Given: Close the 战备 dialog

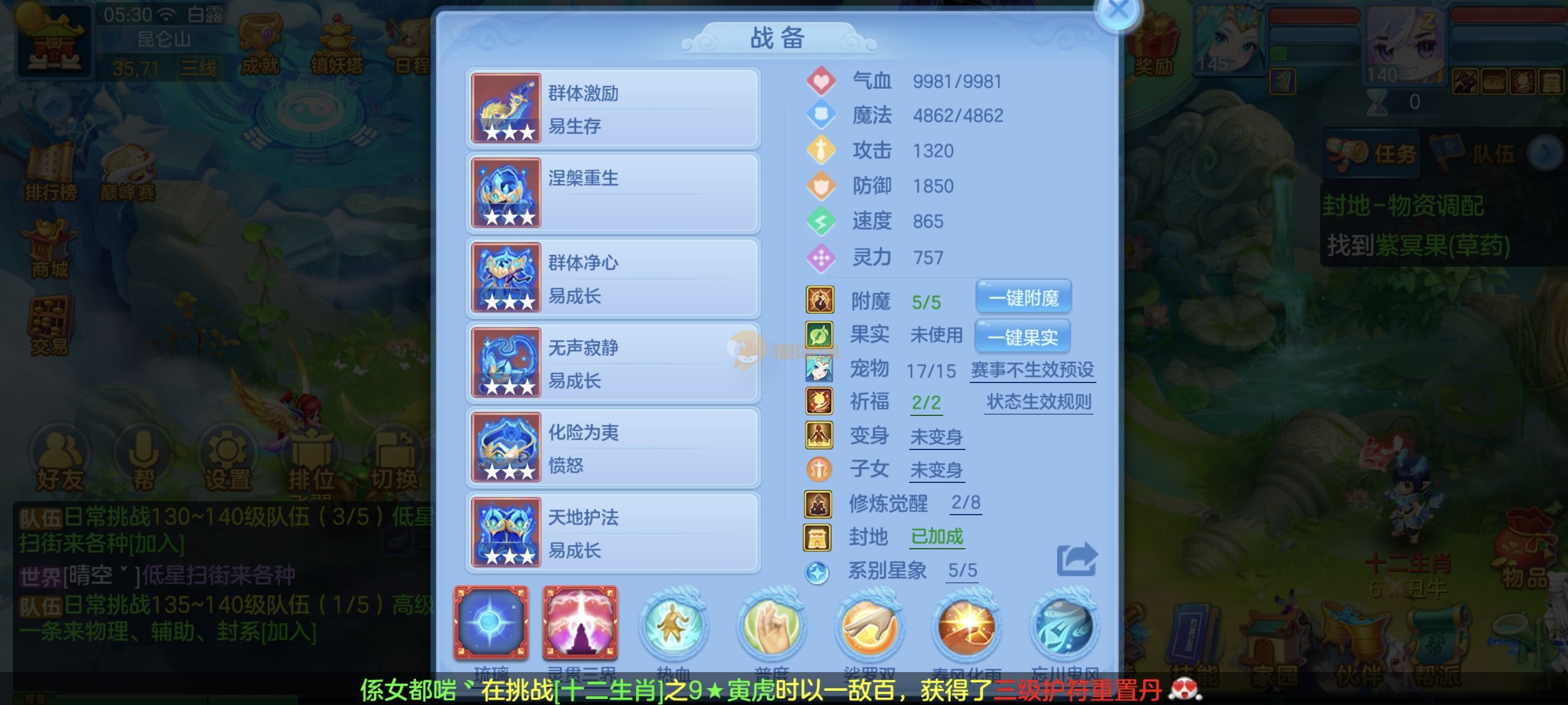Looking at the screenshot, I should [1118, 11].
